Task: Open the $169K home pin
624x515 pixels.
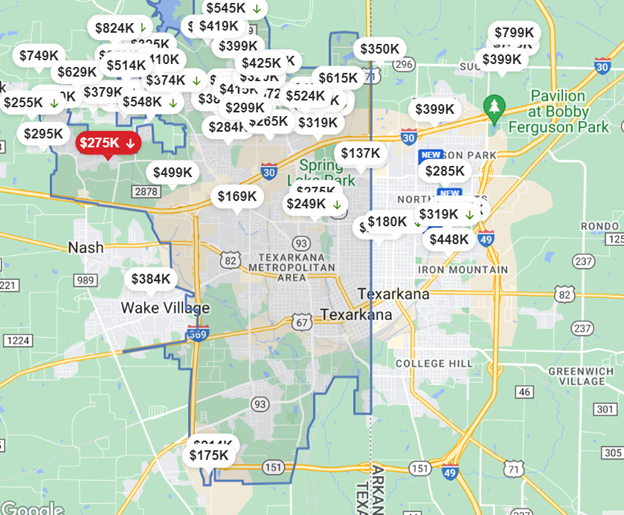Action: click(x=237, y=196)
